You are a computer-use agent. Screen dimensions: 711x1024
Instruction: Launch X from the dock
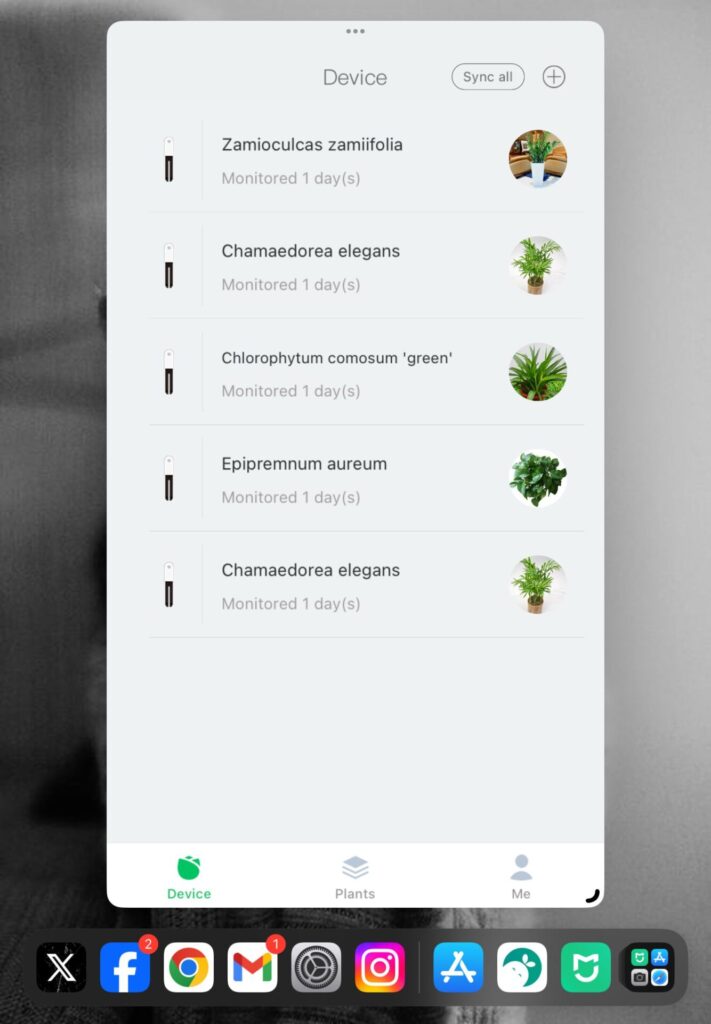61,967
